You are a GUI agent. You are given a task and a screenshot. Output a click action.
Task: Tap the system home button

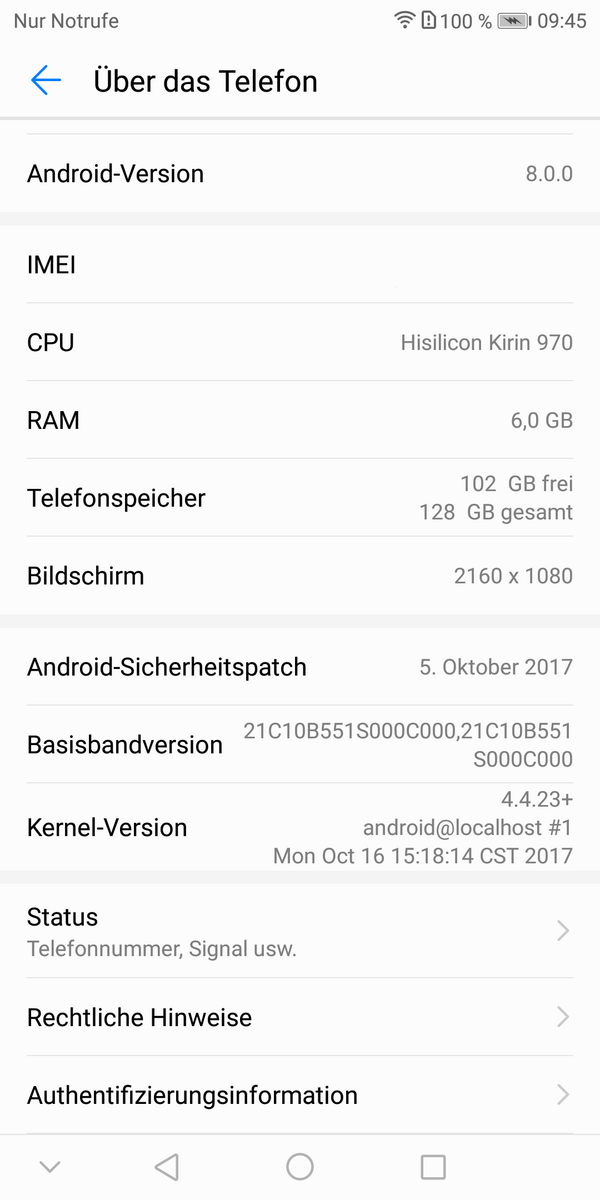click(300, 1166)
